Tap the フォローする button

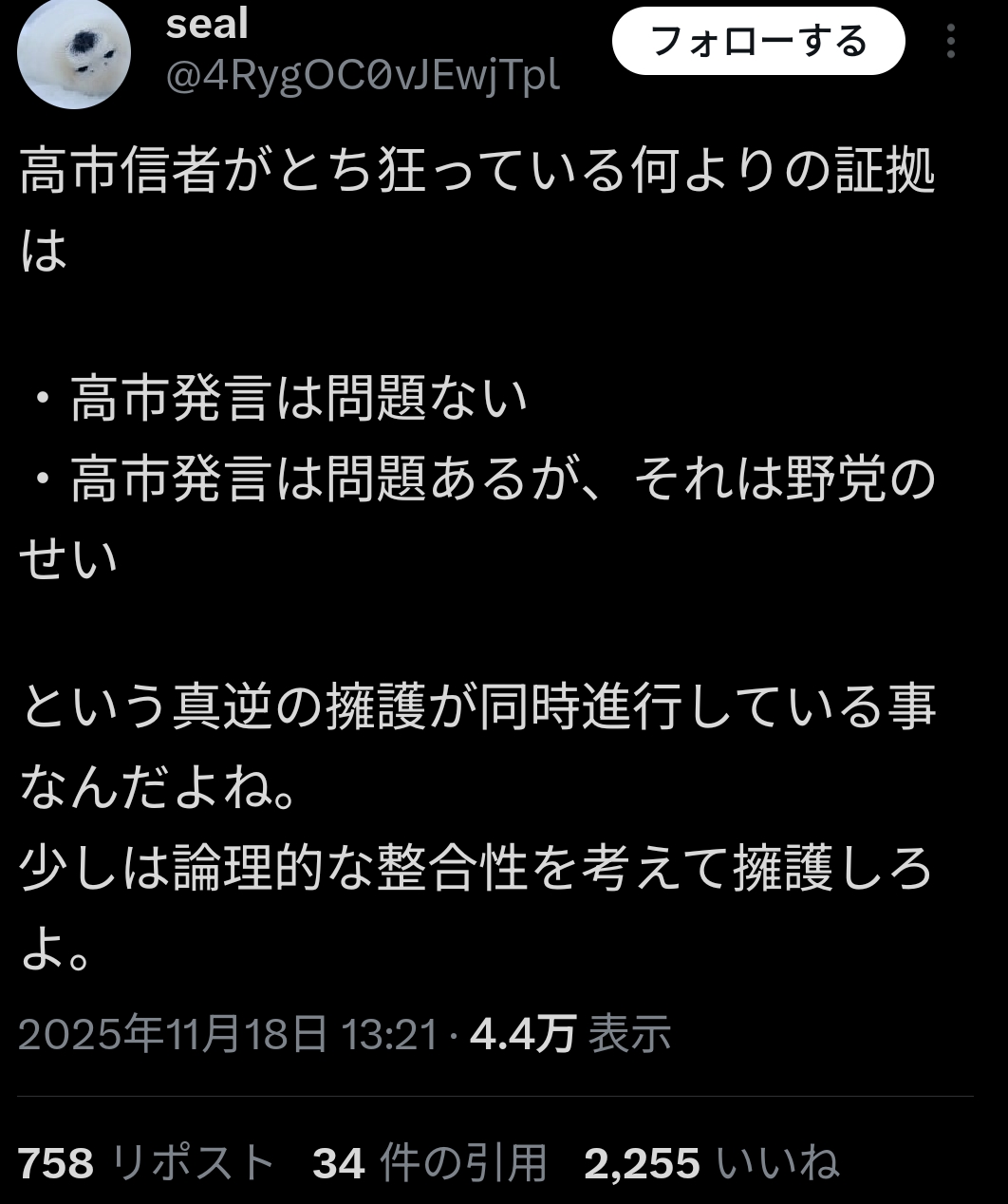click(757, 42)
